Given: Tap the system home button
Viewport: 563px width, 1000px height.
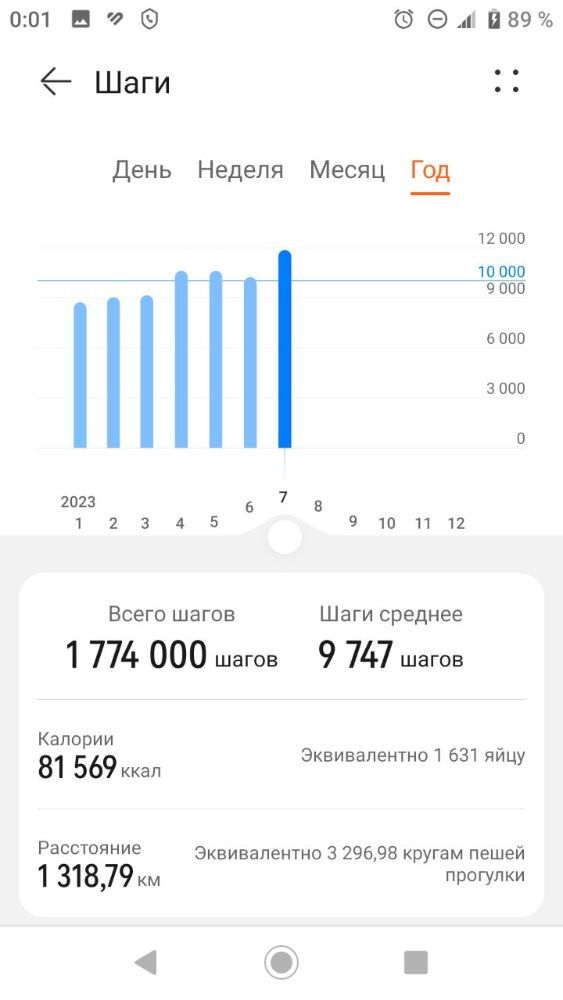Looking at the screenshot, I should point(281,962).
